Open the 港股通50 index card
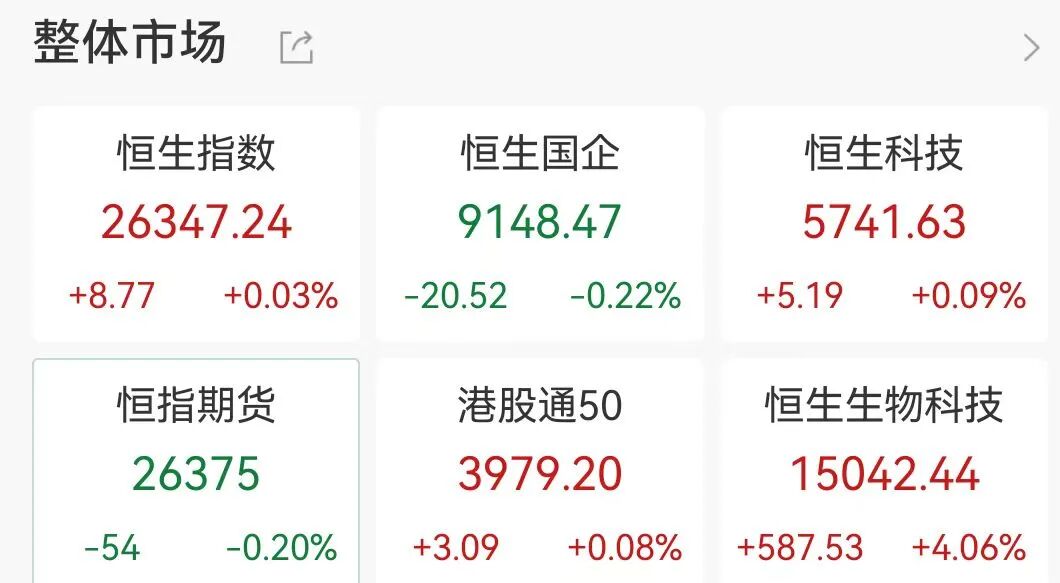 tap(540, 474)
